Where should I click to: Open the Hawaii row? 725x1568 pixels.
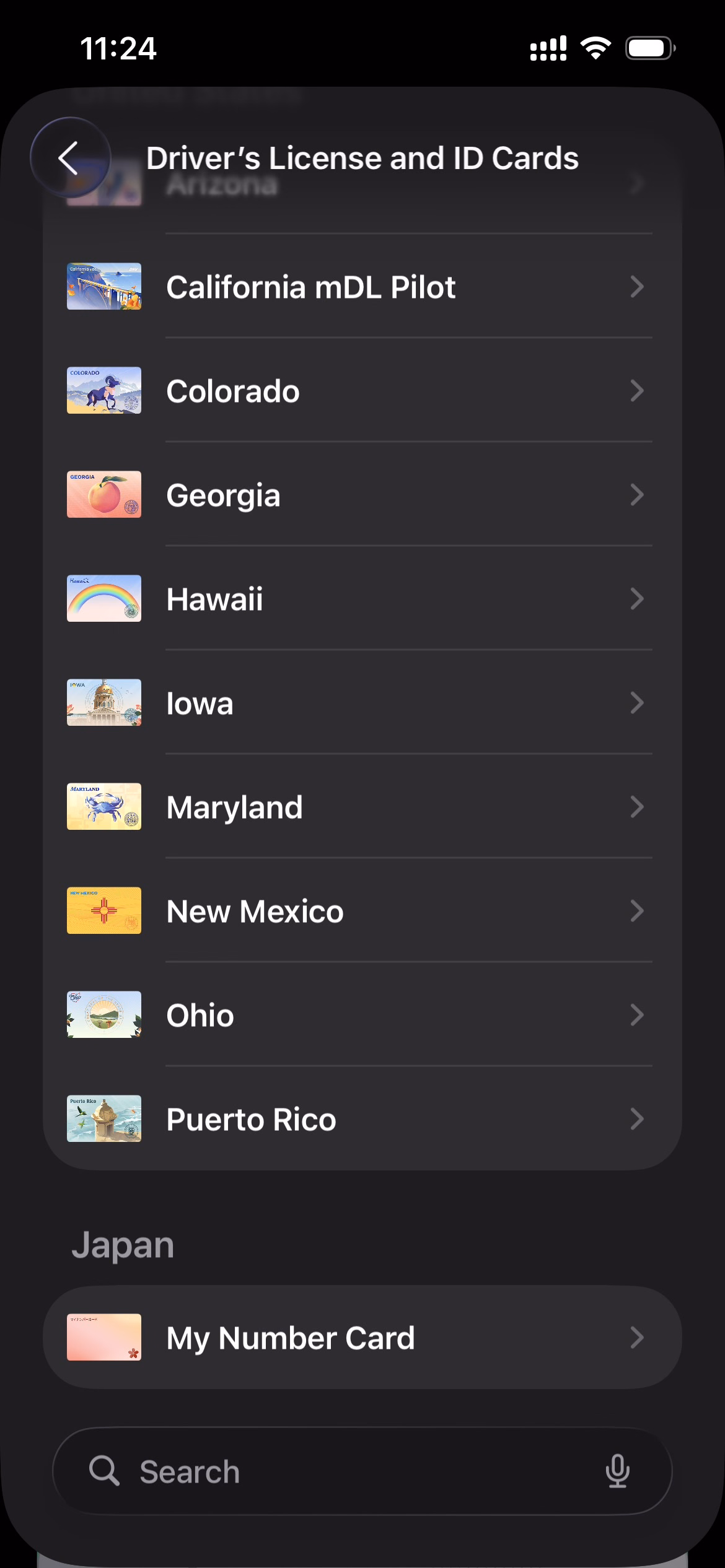tap(362, 599)
